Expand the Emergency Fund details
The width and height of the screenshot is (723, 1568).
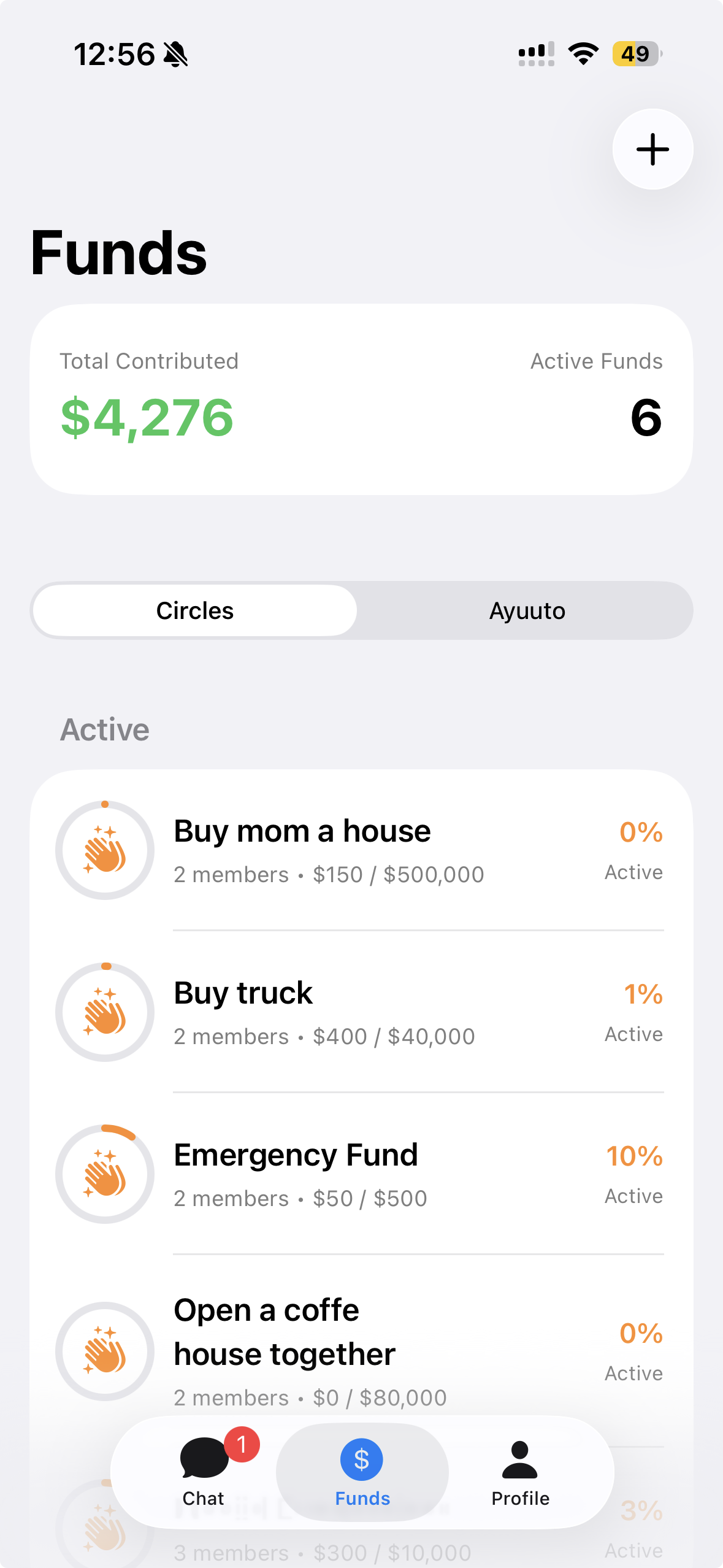[362, 1174]
